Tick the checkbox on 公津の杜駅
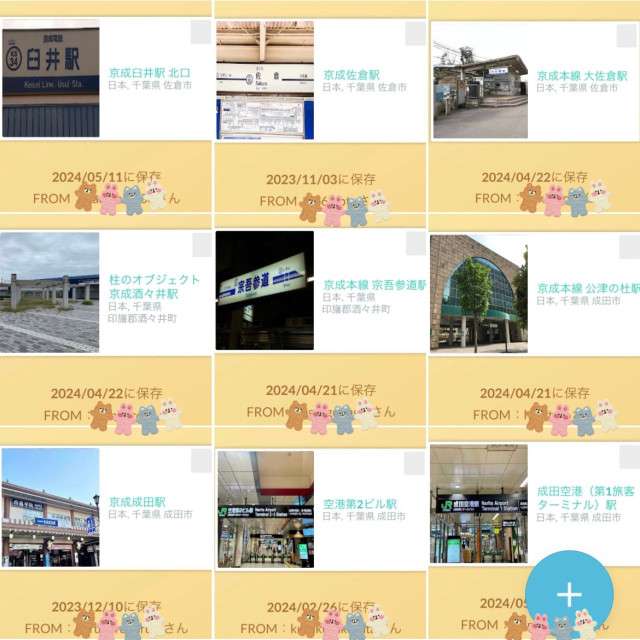 pos(628,246)
